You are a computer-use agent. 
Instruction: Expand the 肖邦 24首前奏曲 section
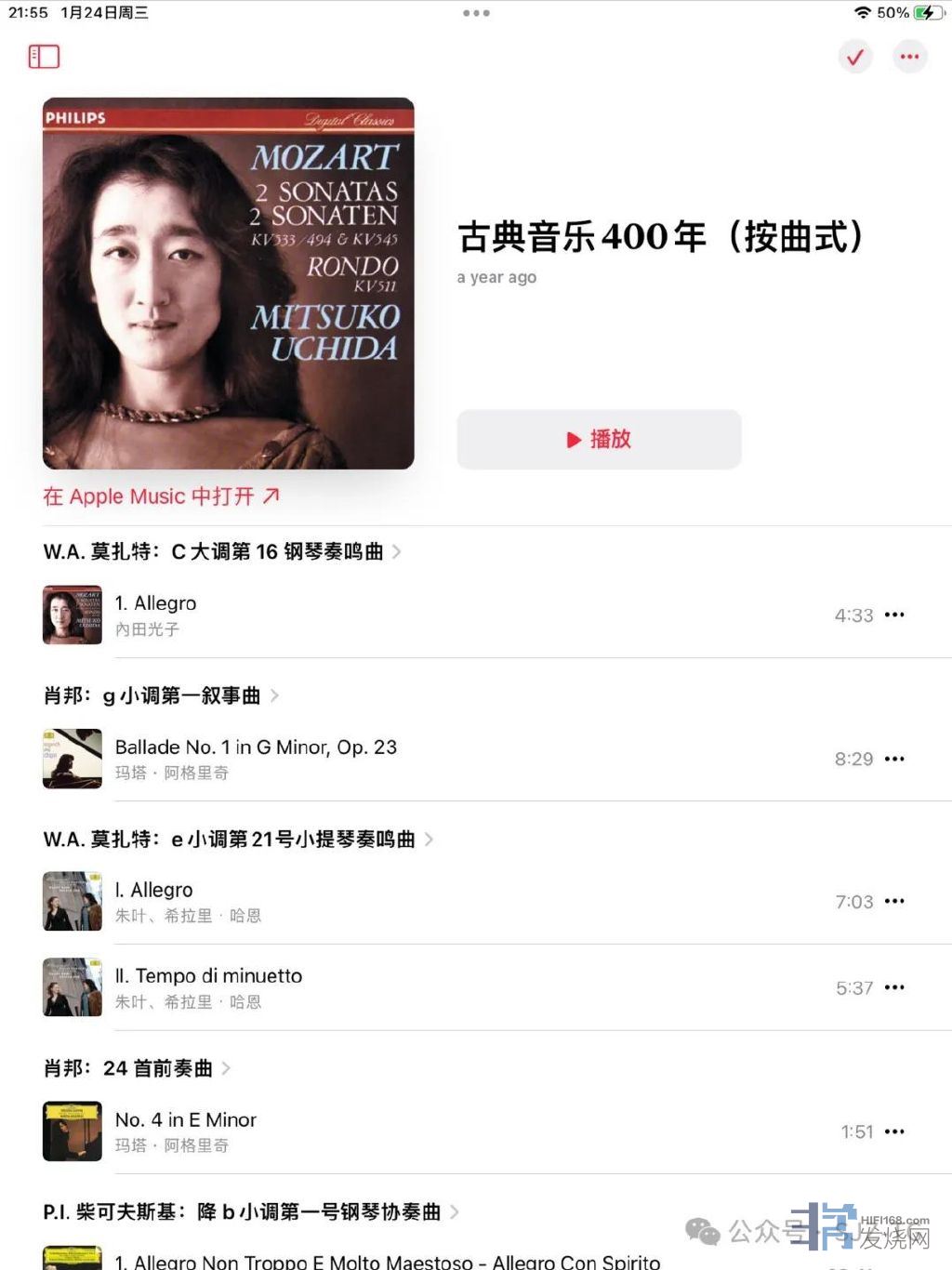coord(137,1068)
